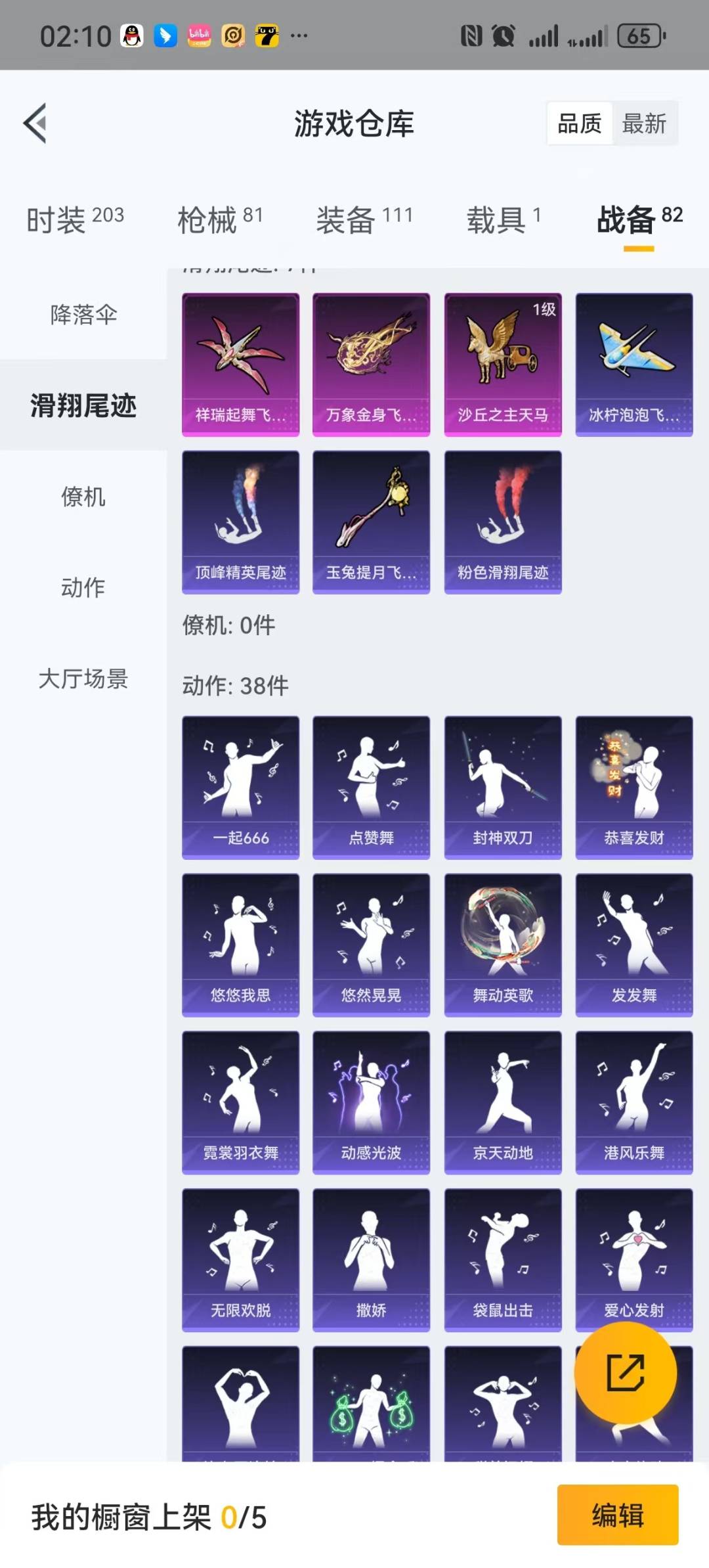The height and width of the screenshot is (1568, 709).
Task: Select the 大厅场景 category
Action: 83,679
